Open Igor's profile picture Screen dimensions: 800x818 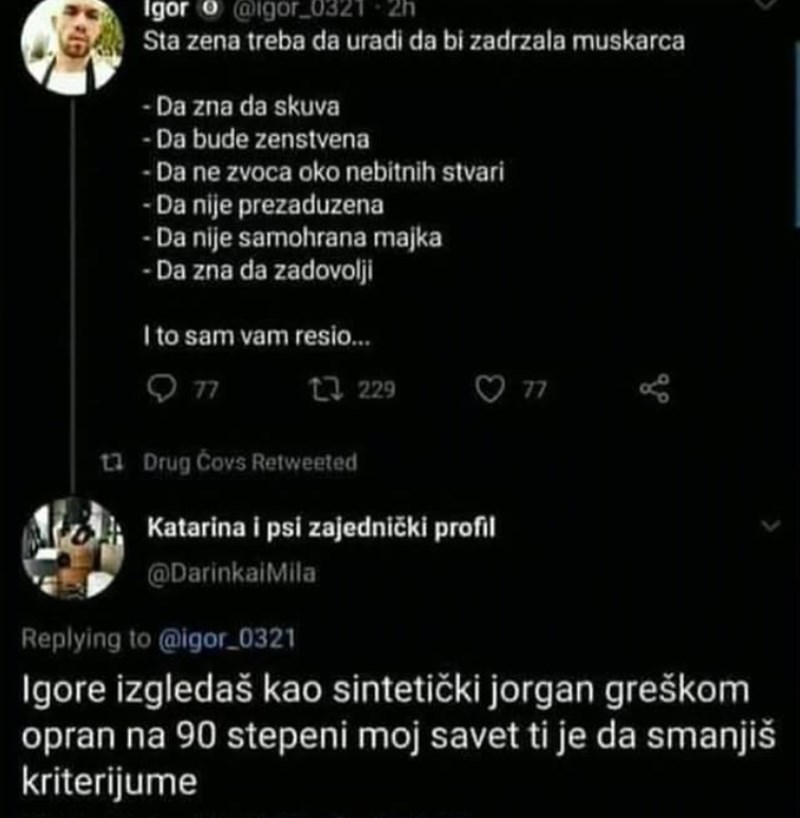pos(70,45)
